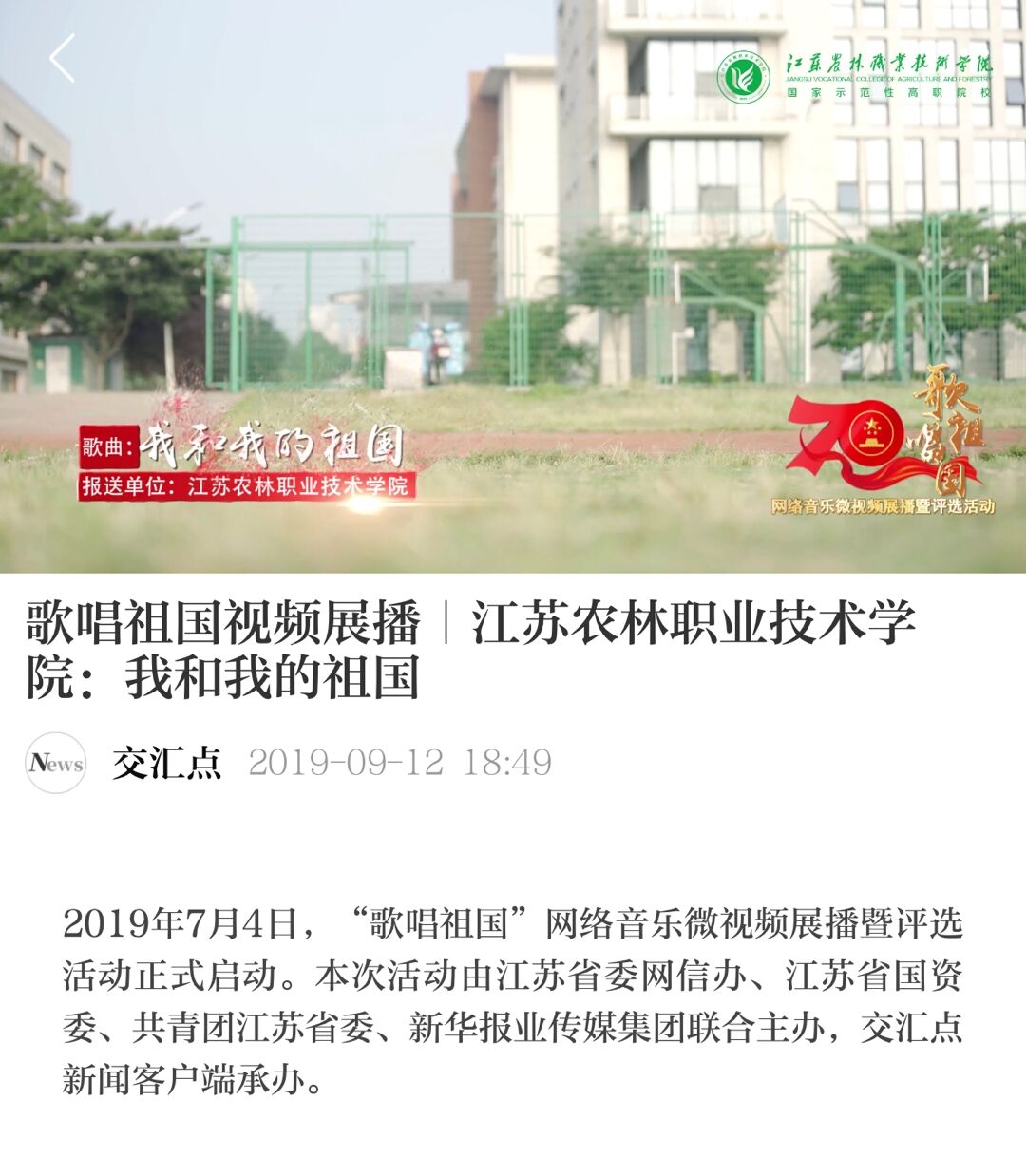The image size is (1026, 1176).
Task: Play the 我和我的祖国 video
Action: [x=513, y=286]
